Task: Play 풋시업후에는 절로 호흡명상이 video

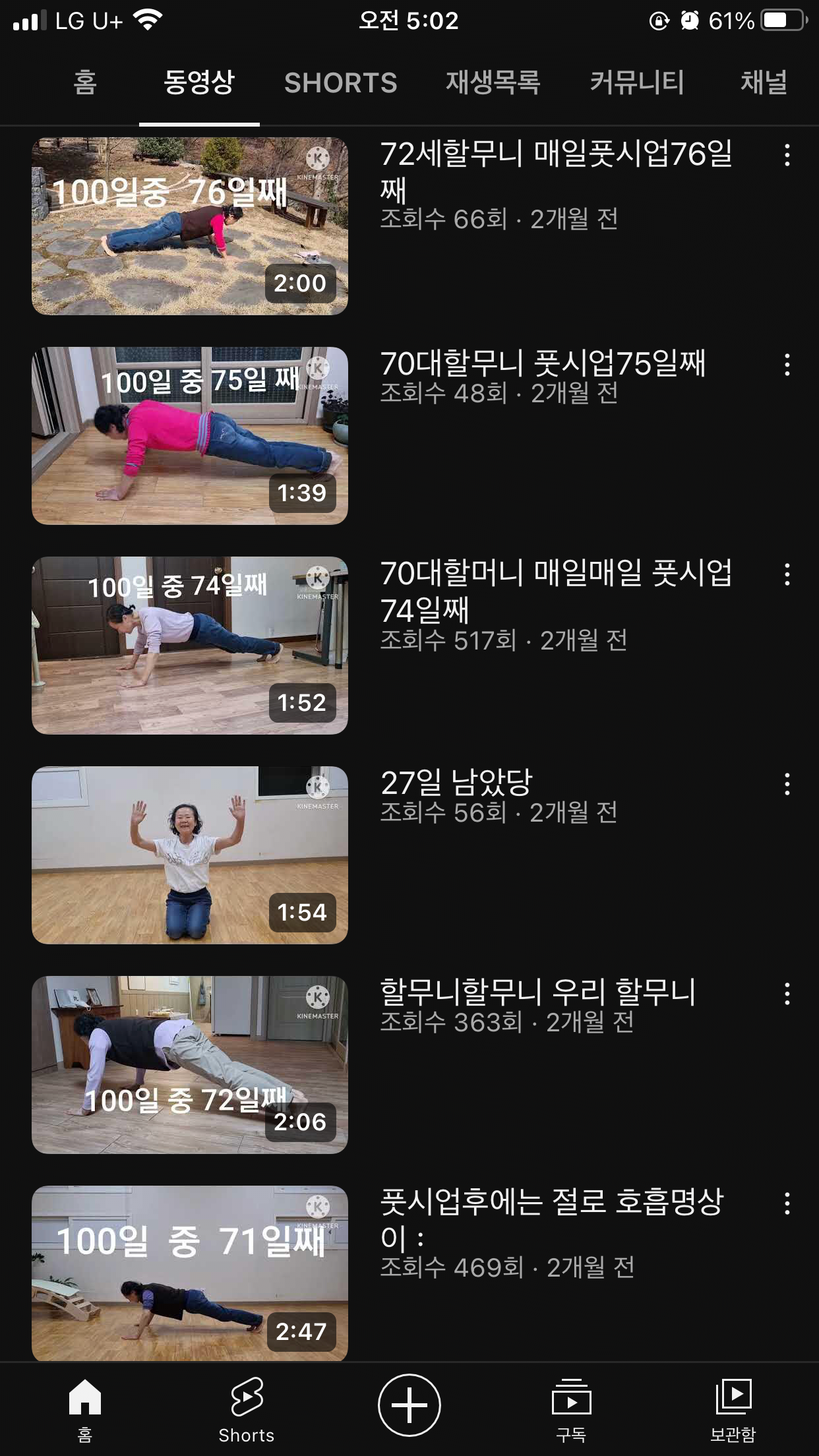Action: click(190, 1273)
